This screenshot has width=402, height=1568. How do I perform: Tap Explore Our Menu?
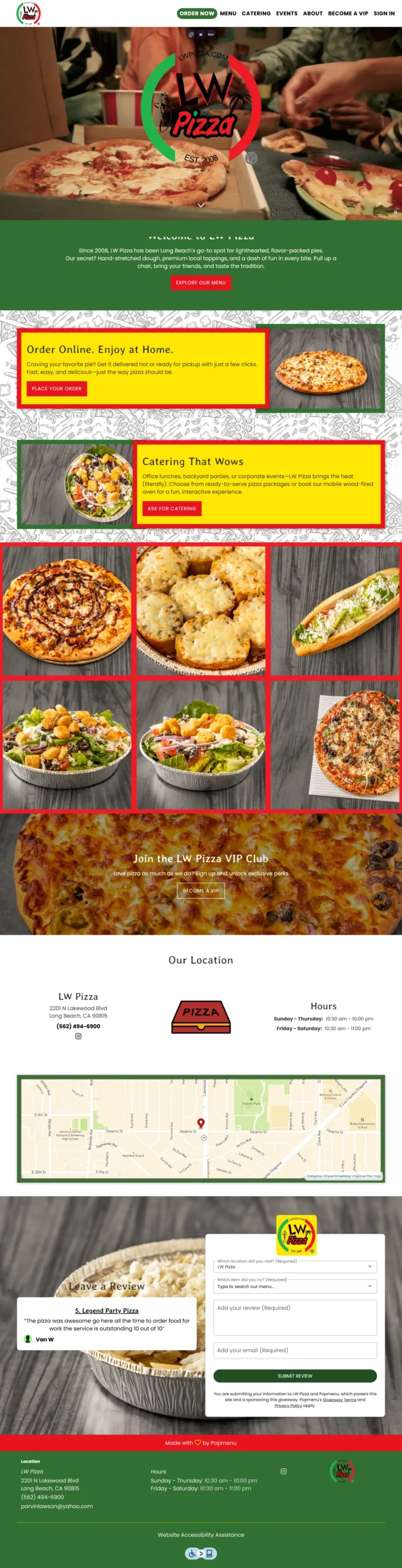click(201, 282)
